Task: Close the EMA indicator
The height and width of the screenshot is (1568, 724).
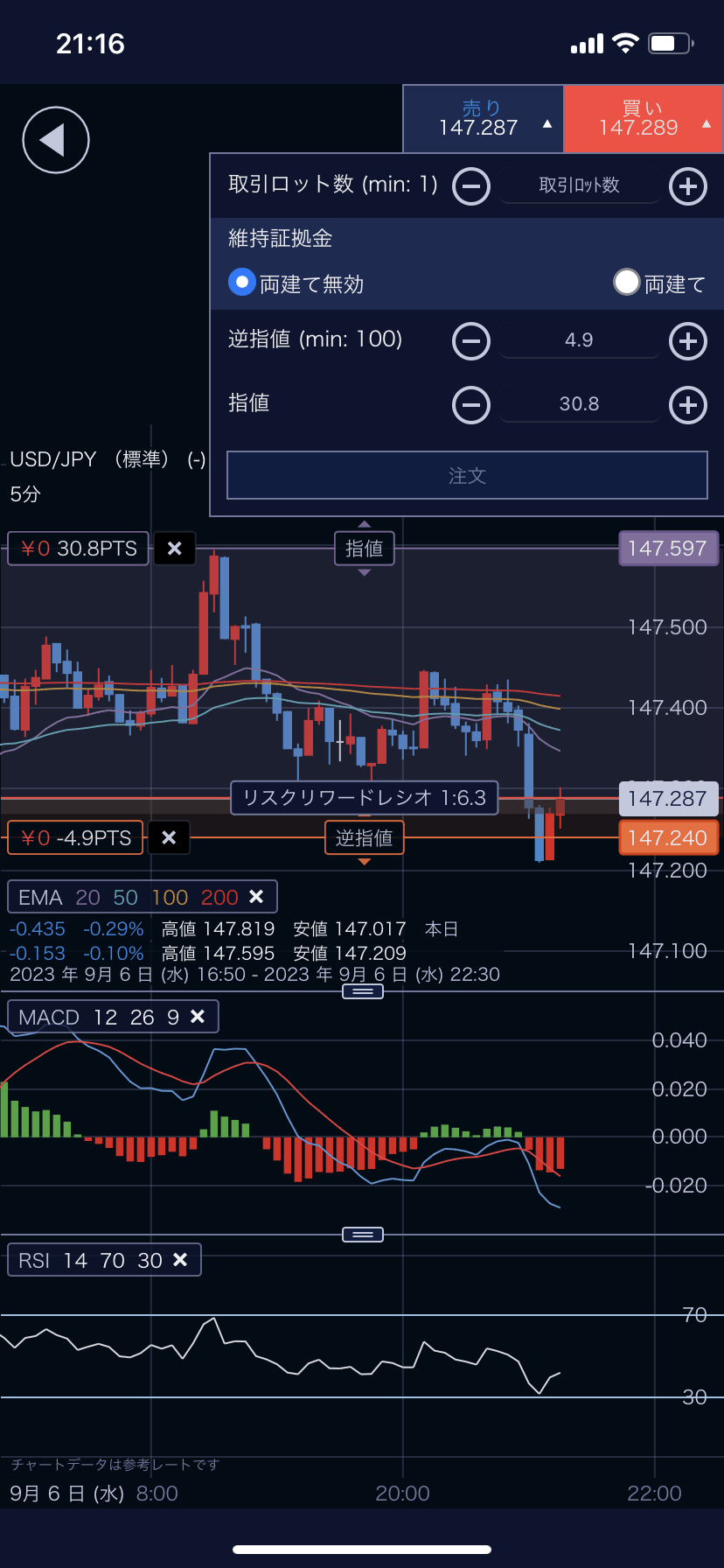Action: click(256, 897)
